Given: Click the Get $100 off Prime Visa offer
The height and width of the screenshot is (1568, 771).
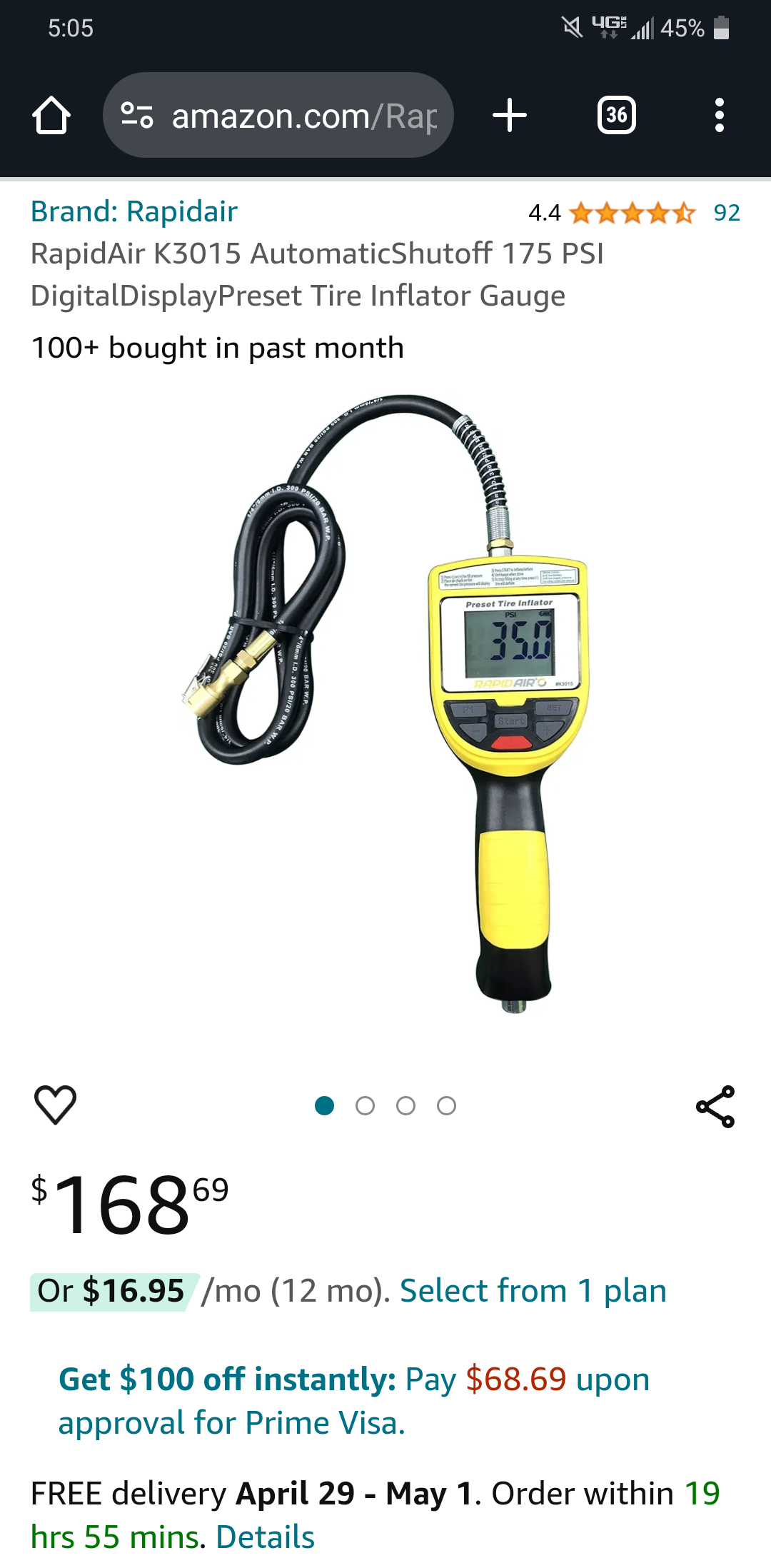Looking at the screenshot, I should [x=353, y=1399].
